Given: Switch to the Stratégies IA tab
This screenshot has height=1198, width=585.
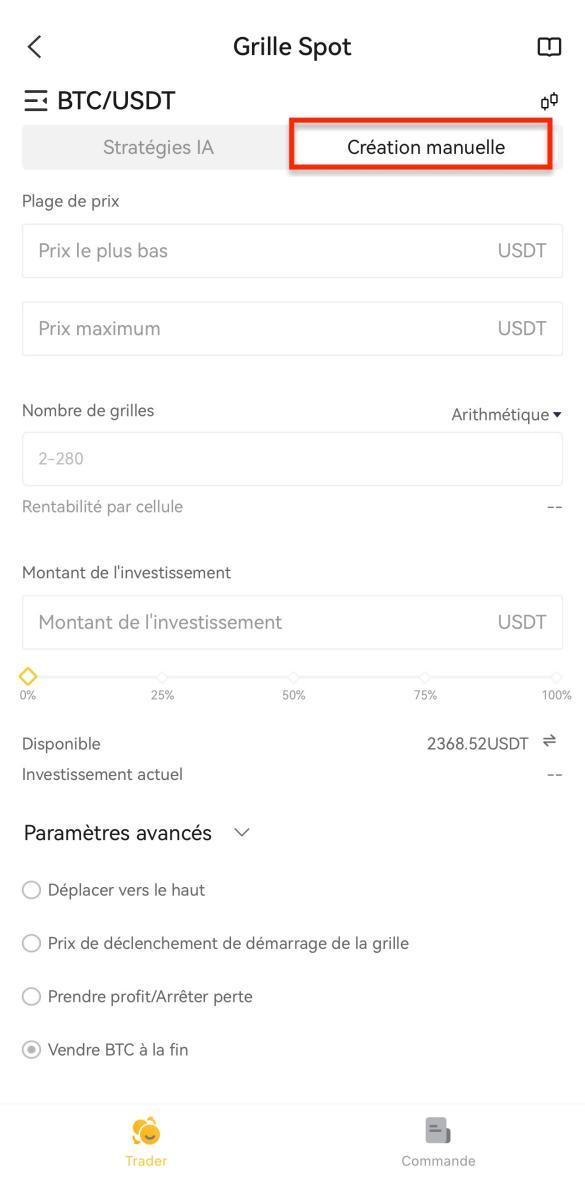Looking at the screenshot, I should click(x=158, y=147).
